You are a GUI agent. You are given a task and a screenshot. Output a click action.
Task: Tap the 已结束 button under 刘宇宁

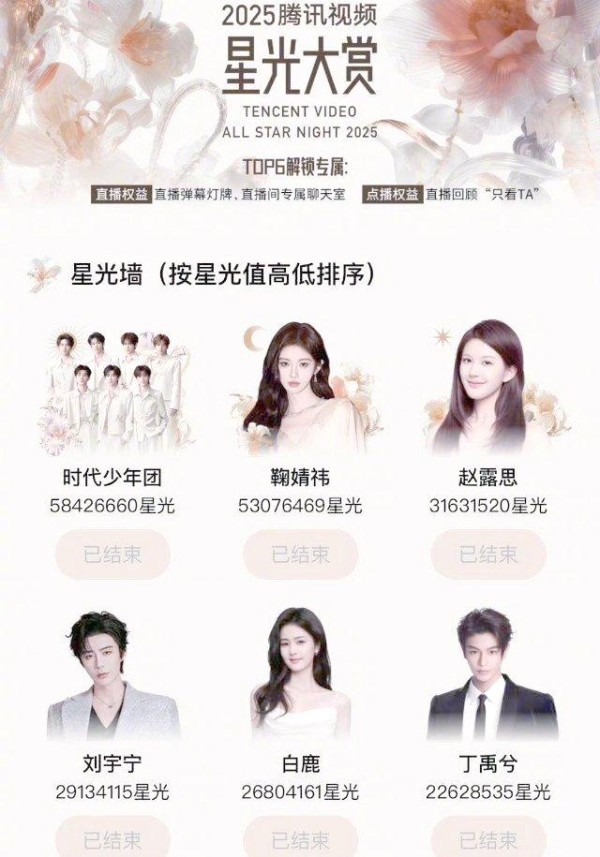[112, 838]
